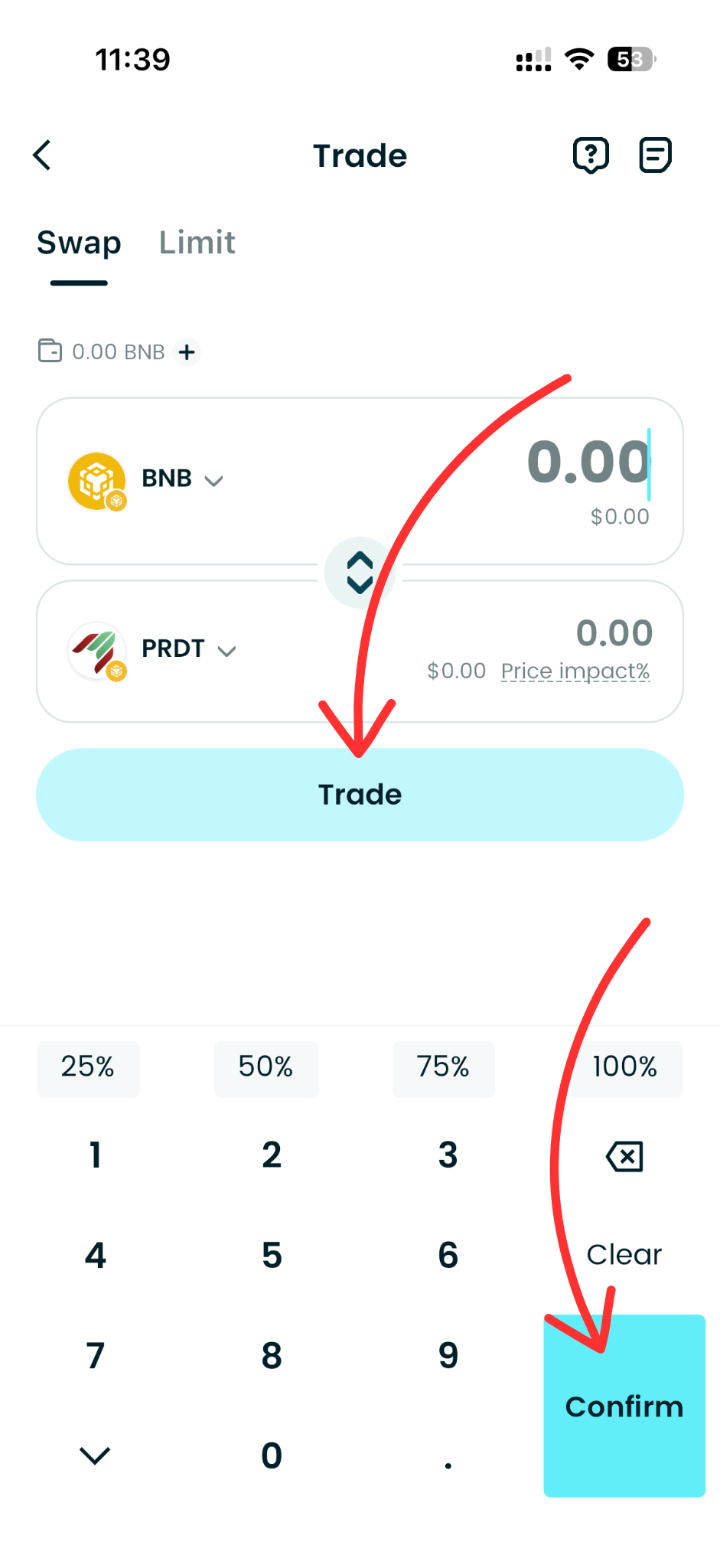Screen dimensions: 720x1568
Task: Open the transaction history icon
Action: [655, 155]
